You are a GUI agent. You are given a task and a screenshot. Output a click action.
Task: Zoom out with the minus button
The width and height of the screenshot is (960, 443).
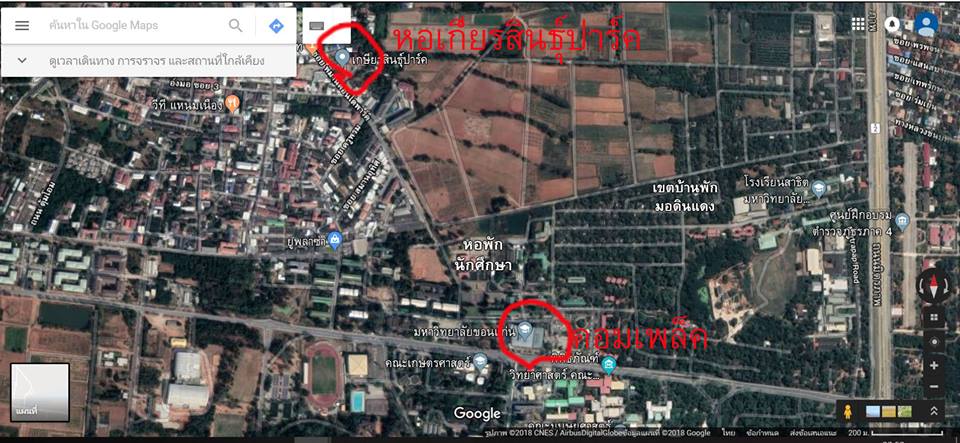pyautogui.click(x=934, y=386)
